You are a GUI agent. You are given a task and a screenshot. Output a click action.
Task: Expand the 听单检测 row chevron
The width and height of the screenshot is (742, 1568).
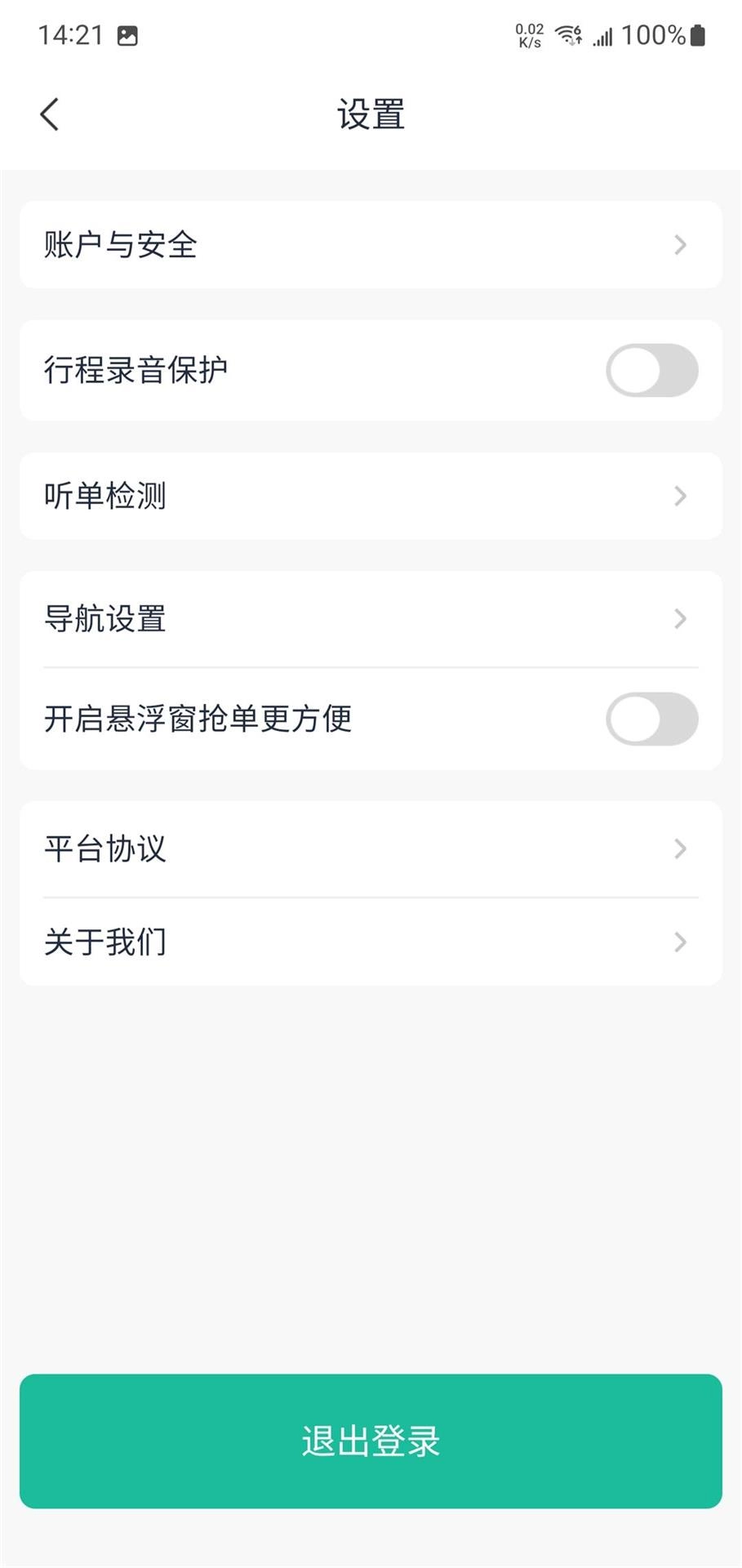(680, 496)
